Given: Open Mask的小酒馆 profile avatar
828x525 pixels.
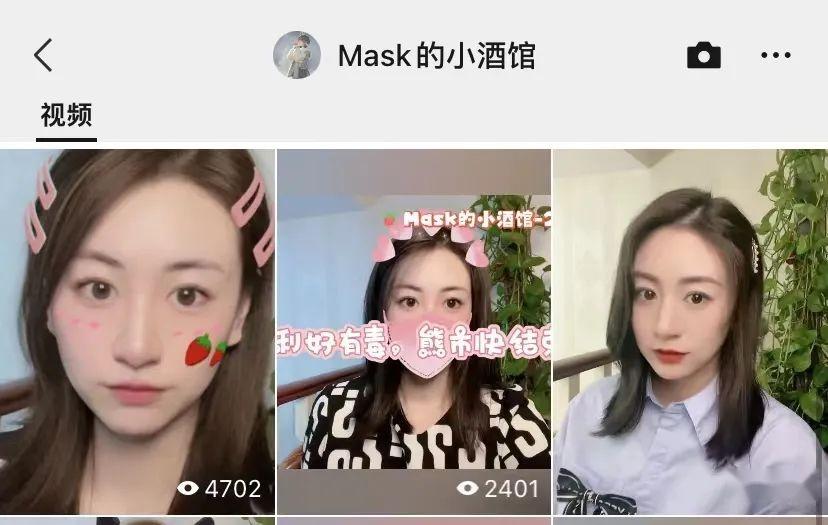Looking at the screenshot, I should 297,55.
